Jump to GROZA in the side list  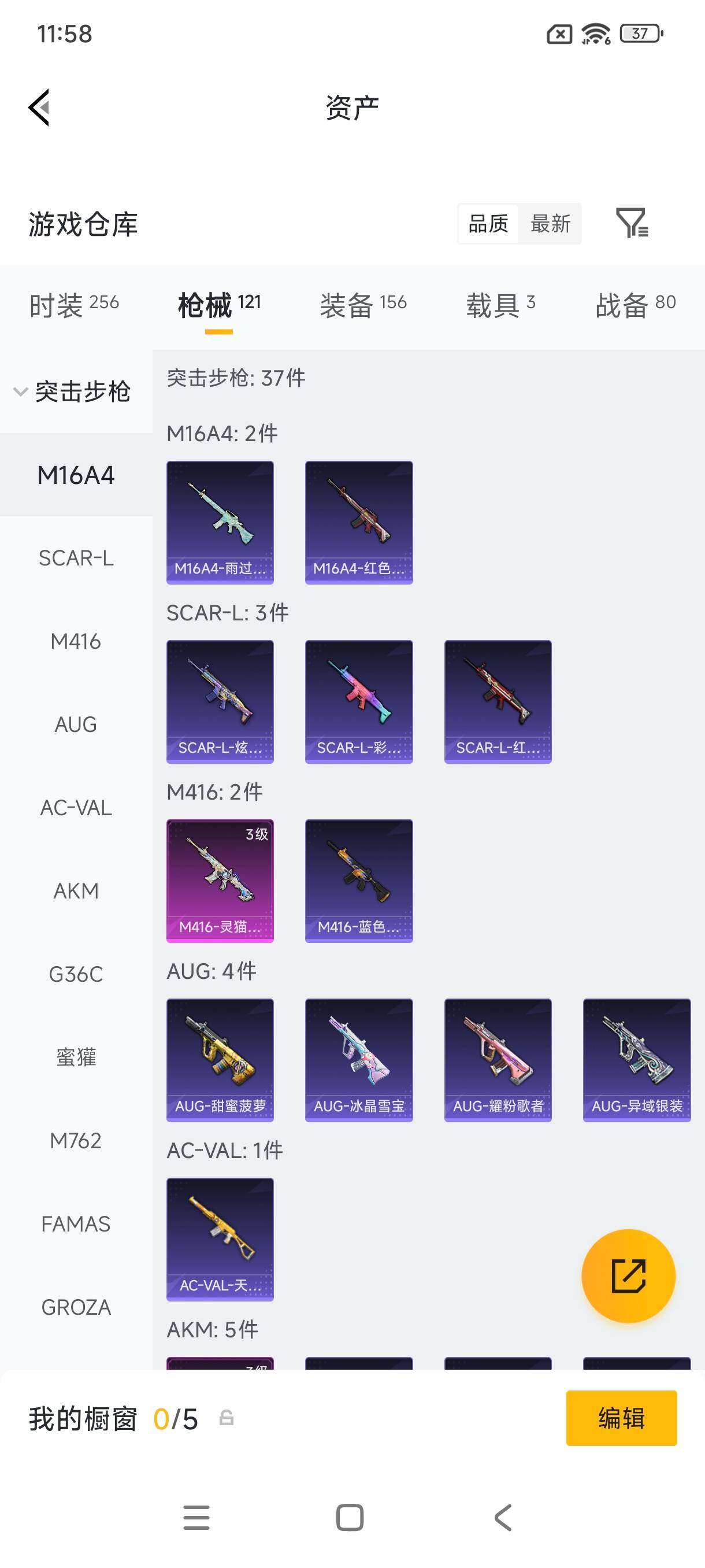(x=76, y=1307)
